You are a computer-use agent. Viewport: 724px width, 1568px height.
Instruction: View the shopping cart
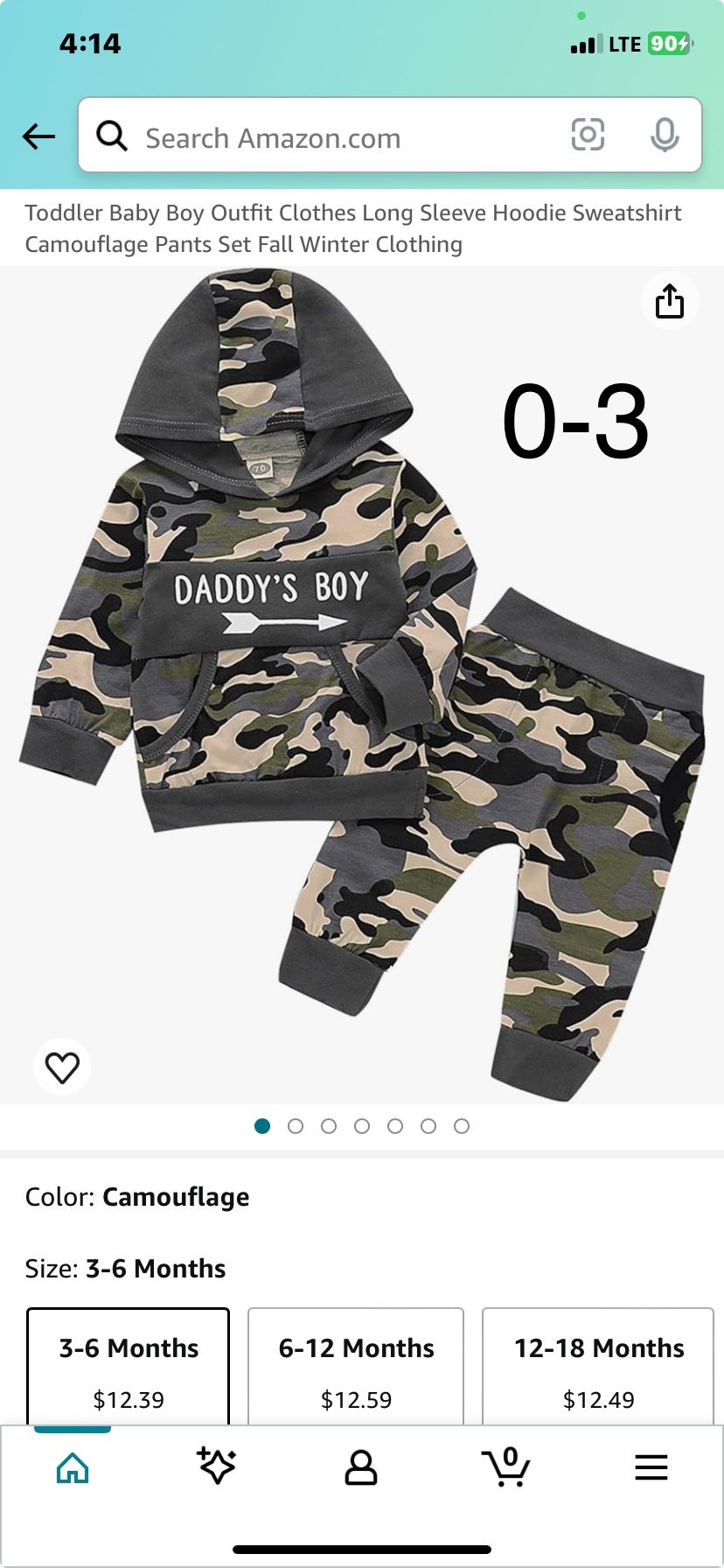(x=505, y=1466)
